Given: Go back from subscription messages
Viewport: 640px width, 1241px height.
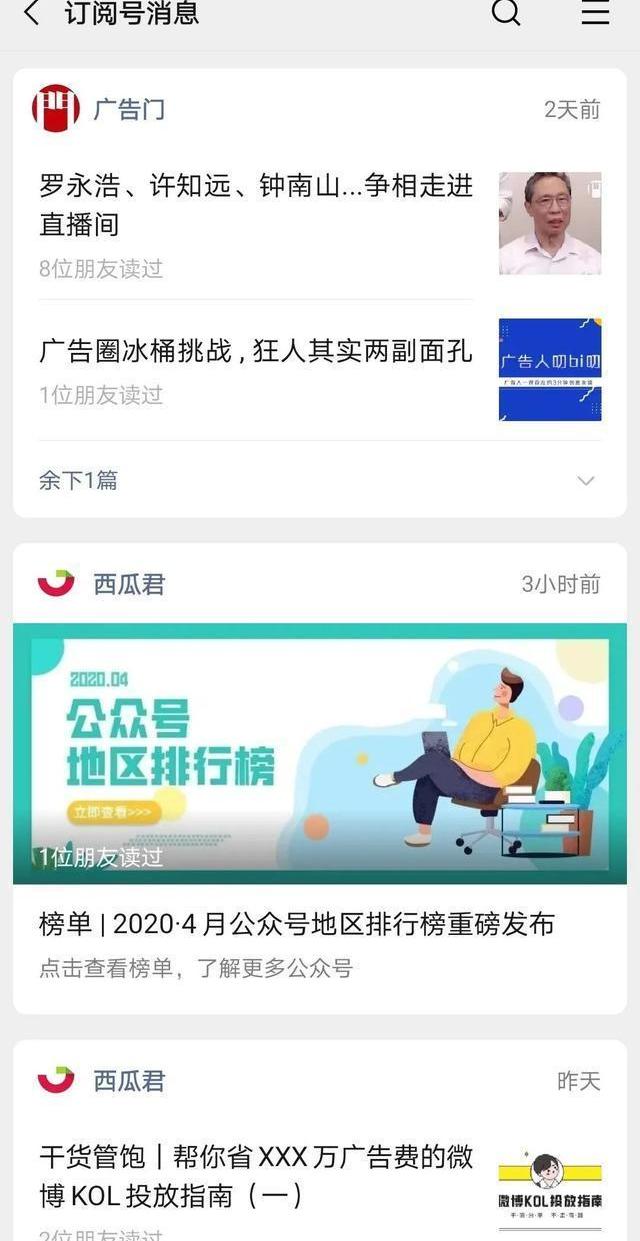Looking at the screenshot, I should 32,13.
